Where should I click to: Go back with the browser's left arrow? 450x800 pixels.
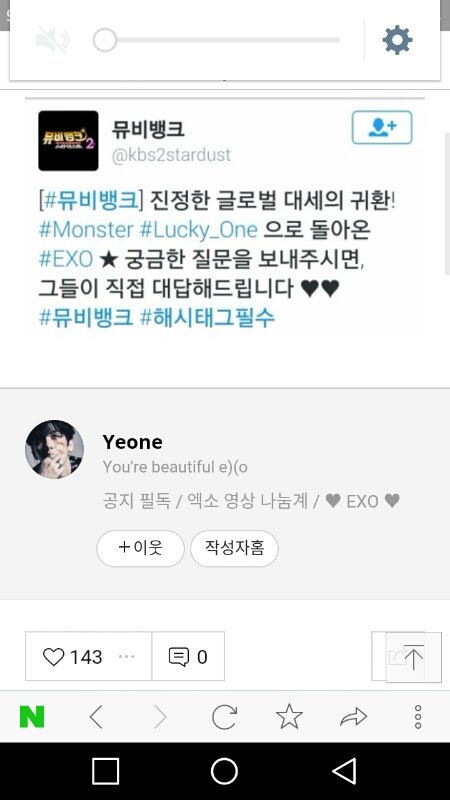tap(96, 717)
